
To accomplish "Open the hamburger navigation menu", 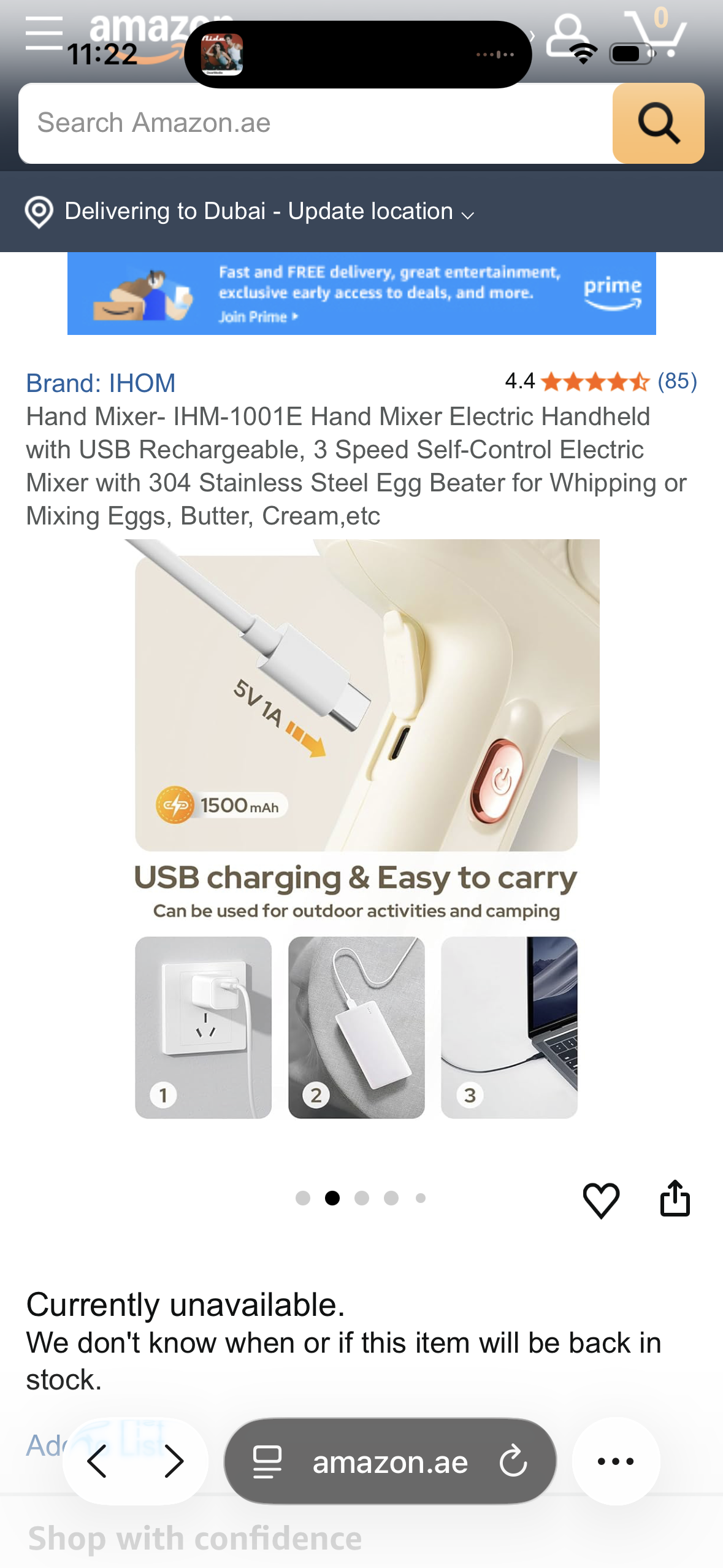I will click(x=43, y=34).
